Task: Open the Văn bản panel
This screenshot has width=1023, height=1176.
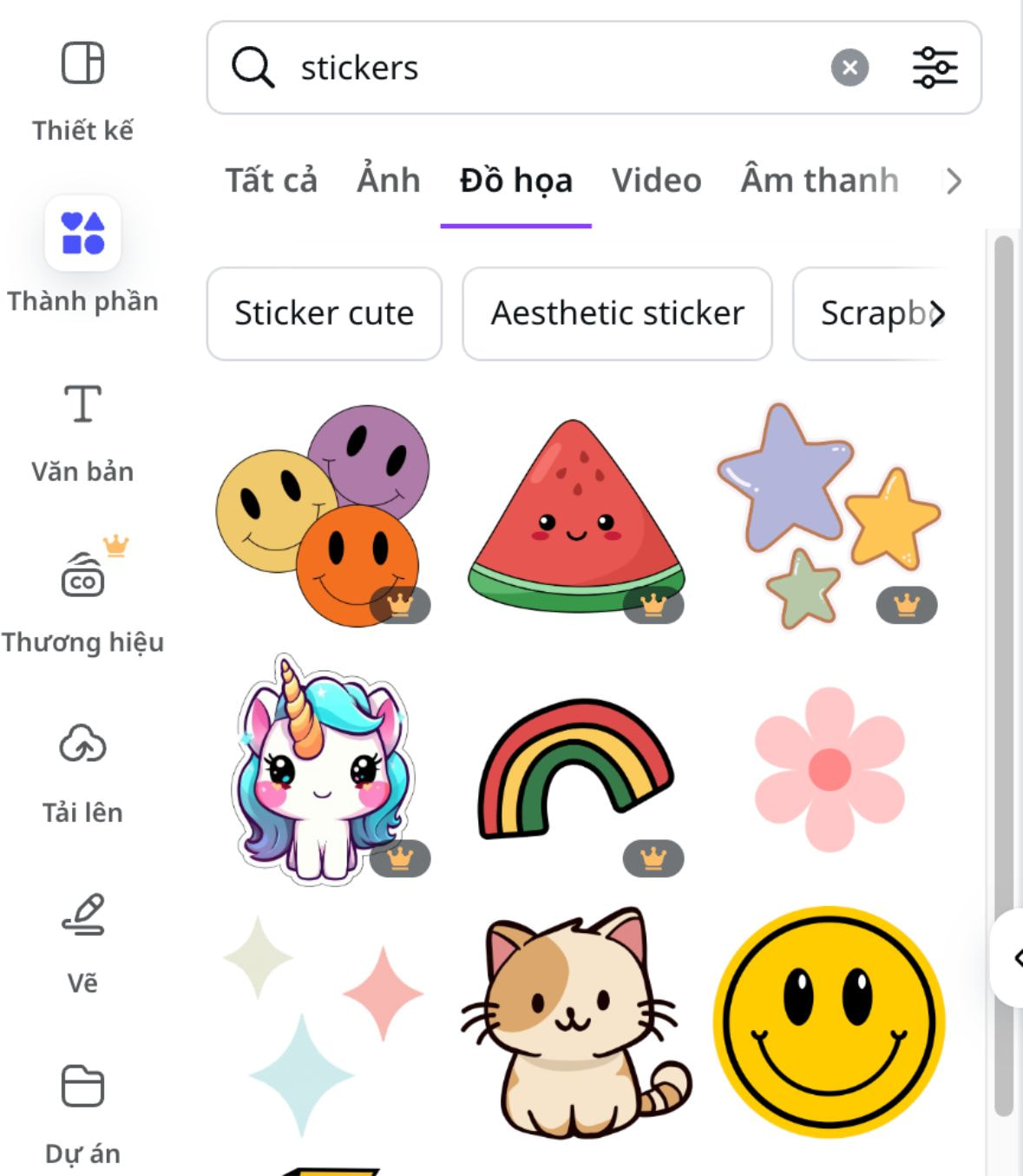Action: tap(83, 404)
